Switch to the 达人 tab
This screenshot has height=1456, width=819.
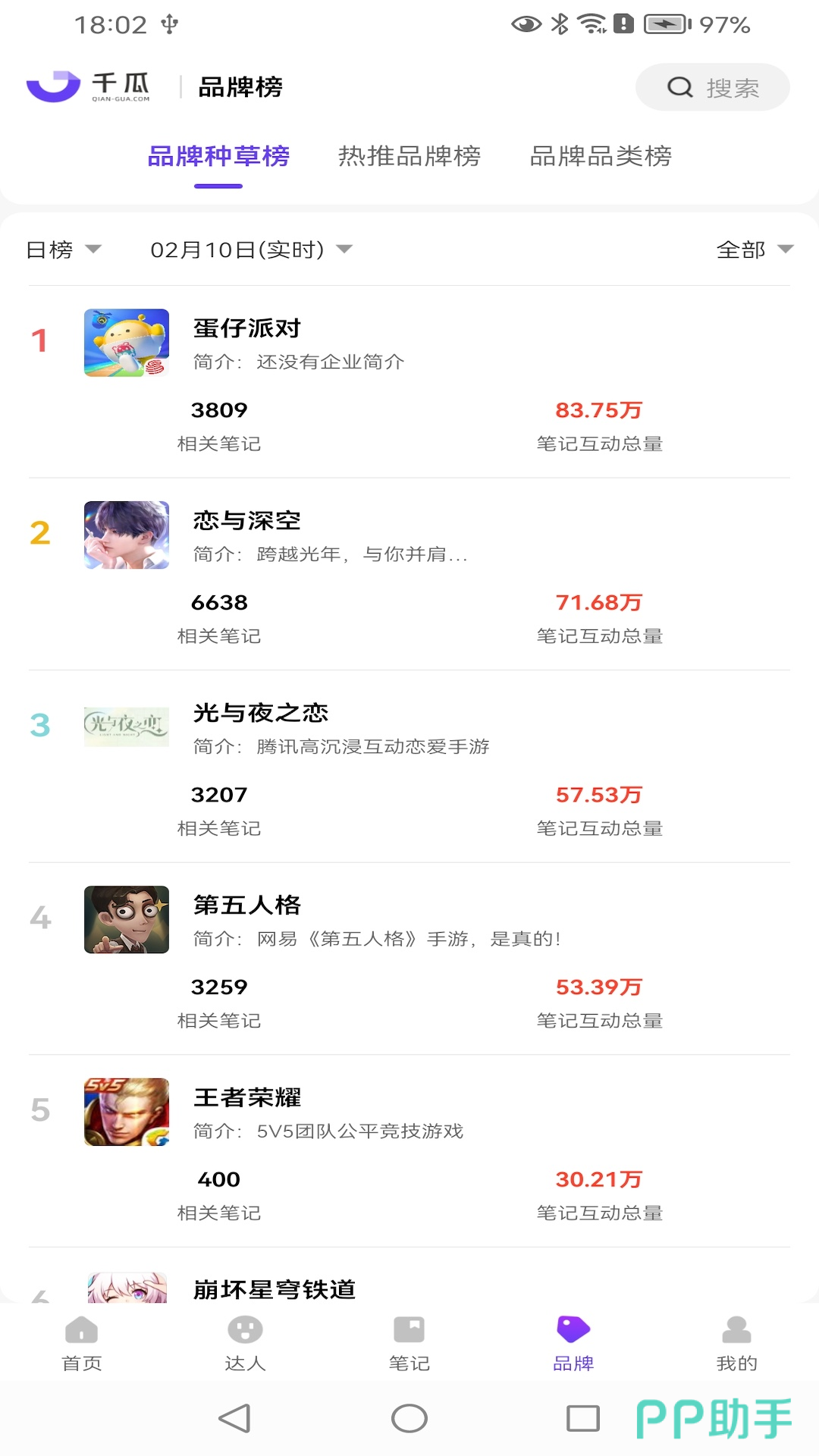click(245, 1343)
